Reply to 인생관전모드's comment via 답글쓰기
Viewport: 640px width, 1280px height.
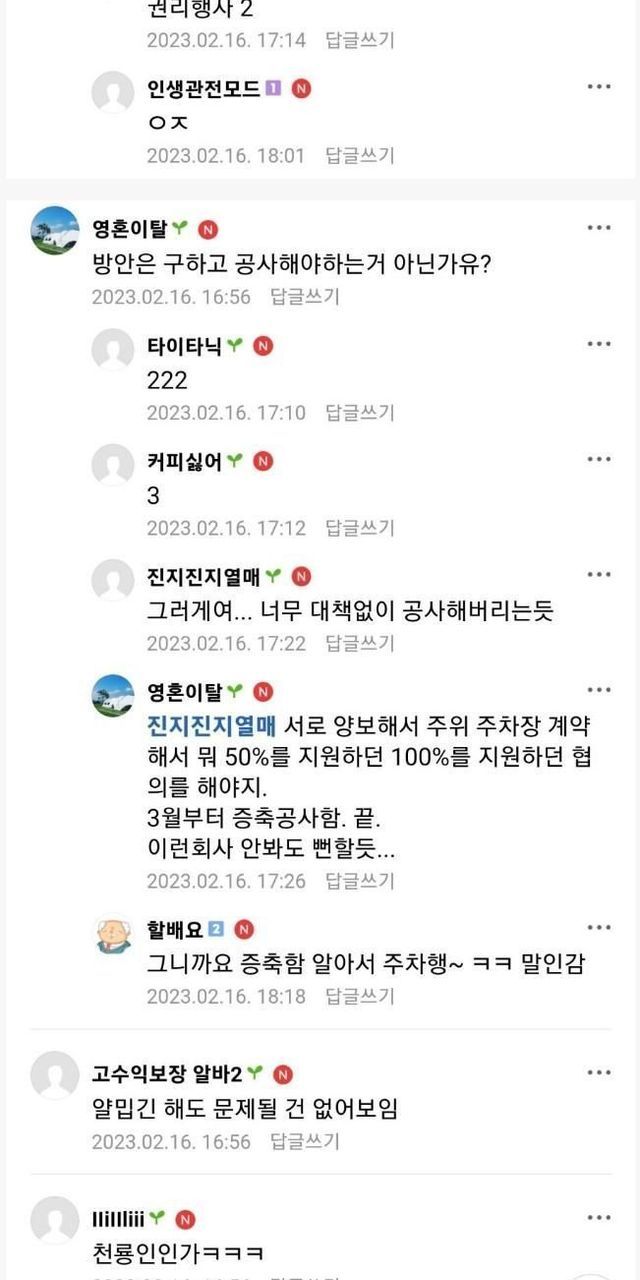(x=359, y=155)
